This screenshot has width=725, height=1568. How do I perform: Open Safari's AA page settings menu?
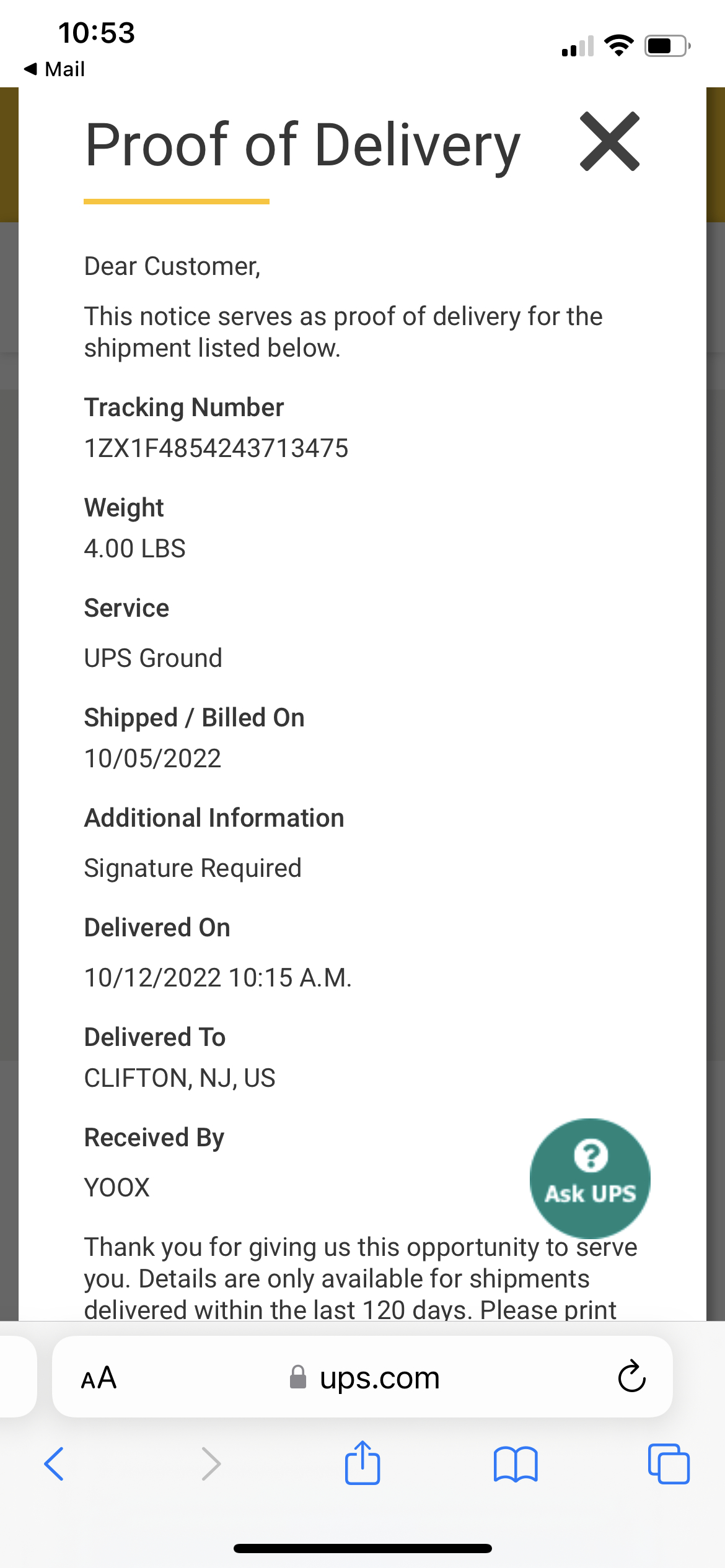tap(99, 1379)
